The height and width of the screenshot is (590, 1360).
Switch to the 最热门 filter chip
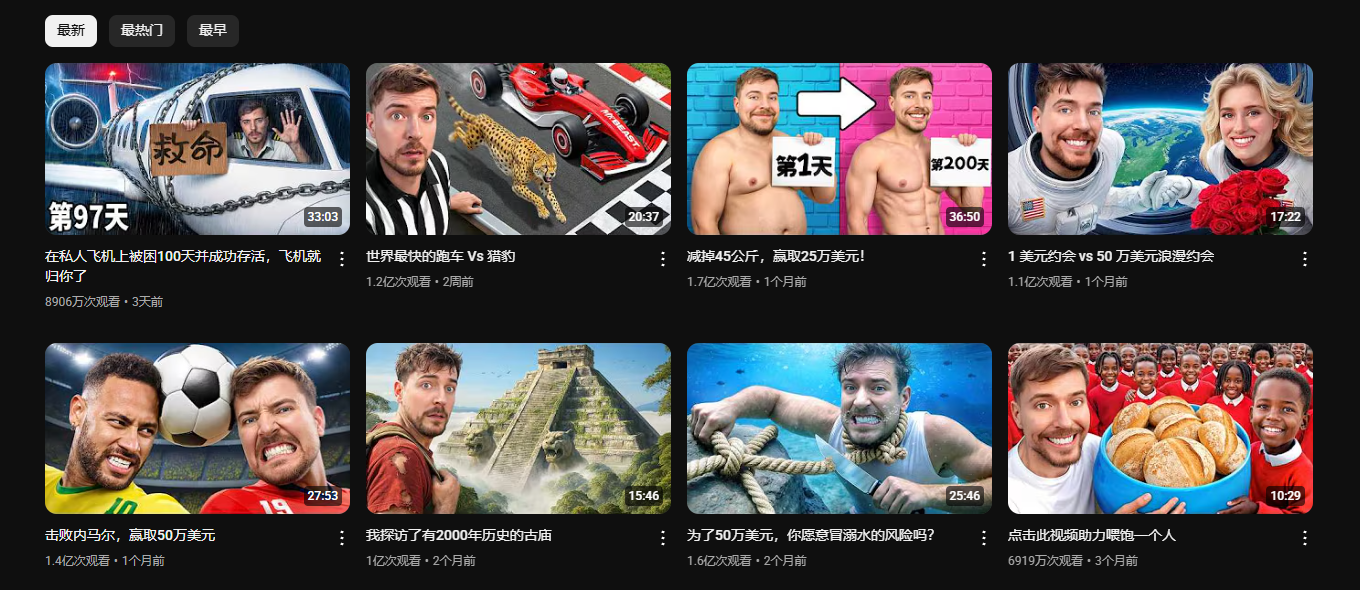tap(142, 31)
